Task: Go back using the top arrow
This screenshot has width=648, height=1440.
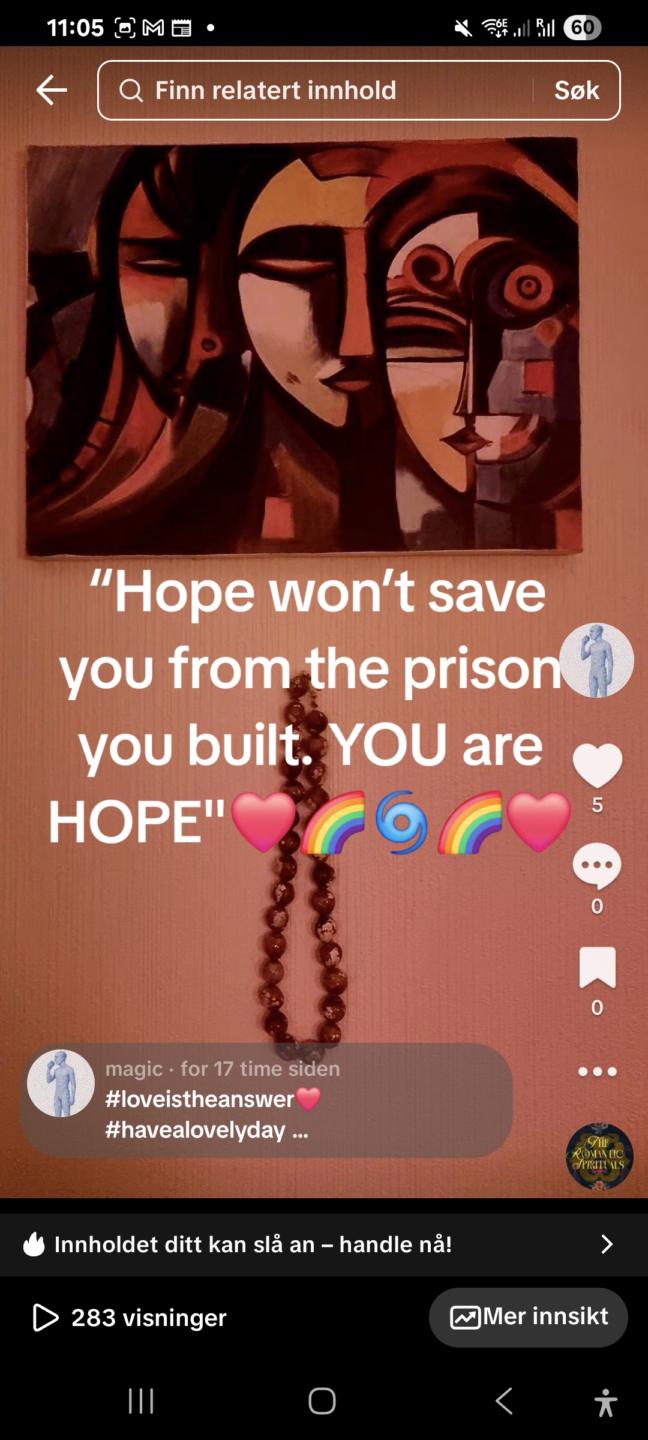Action: pyautogui.click(x=51, y=90)
